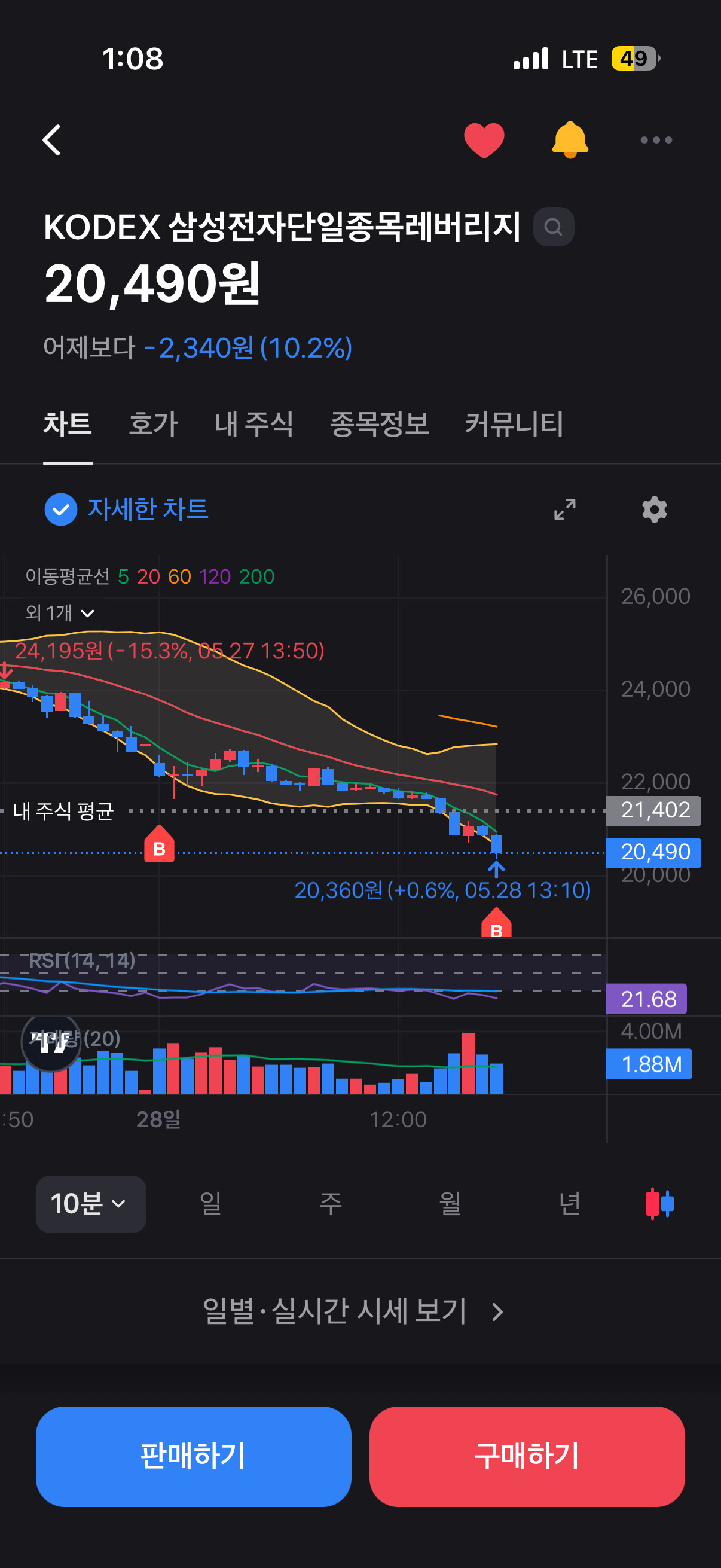Open the three-dot overflow menu
The height and width of the screenshot is (1568, 721).
pos(656,140)
